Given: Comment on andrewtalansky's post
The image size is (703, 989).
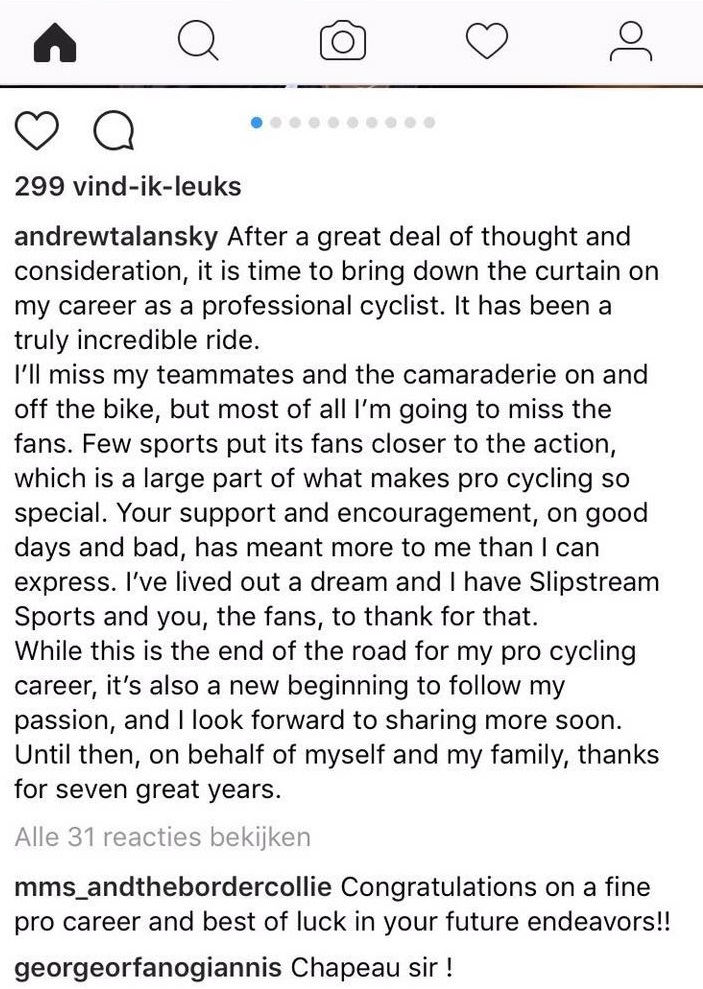Looking at the screenshot, I should pyautogui.click(x=113, y=131).
